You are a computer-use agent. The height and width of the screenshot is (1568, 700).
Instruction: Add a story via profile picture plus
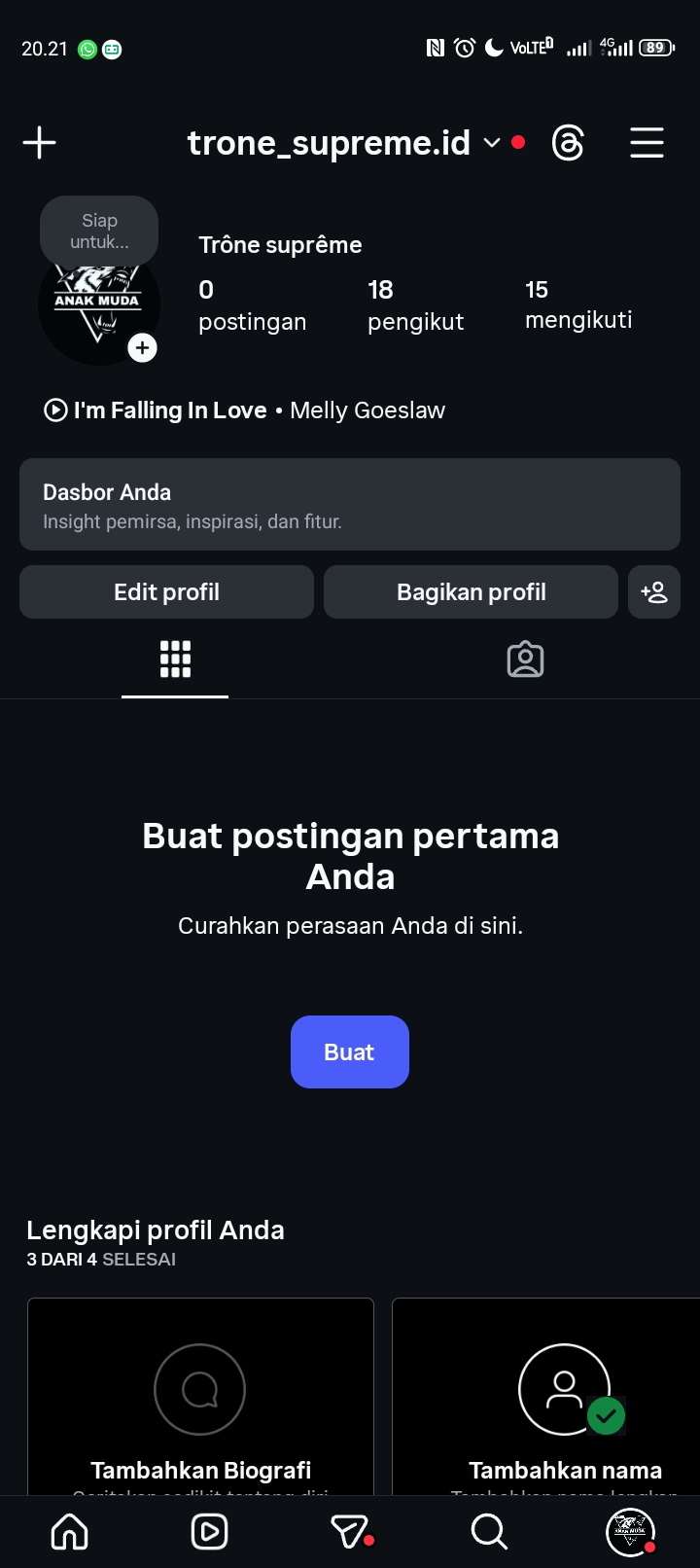click(x=143, y=347)
